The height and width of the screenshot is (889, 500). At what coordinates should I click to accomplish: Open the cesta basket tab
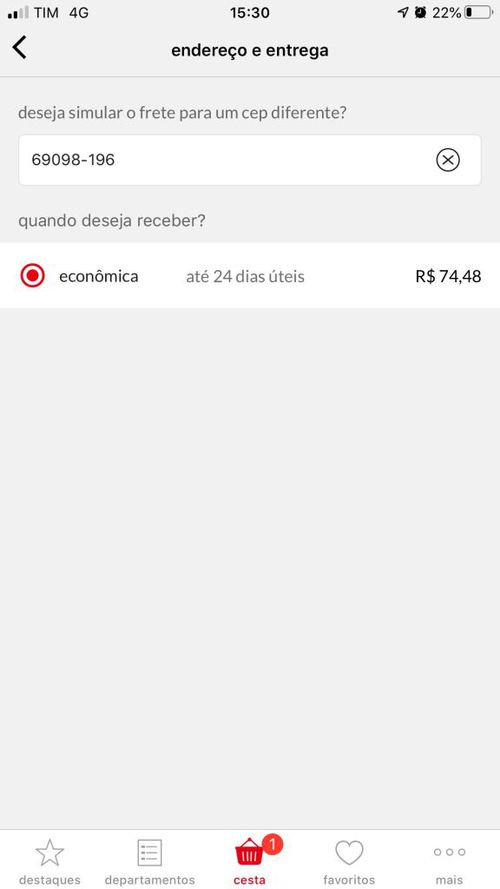[250, 861]
